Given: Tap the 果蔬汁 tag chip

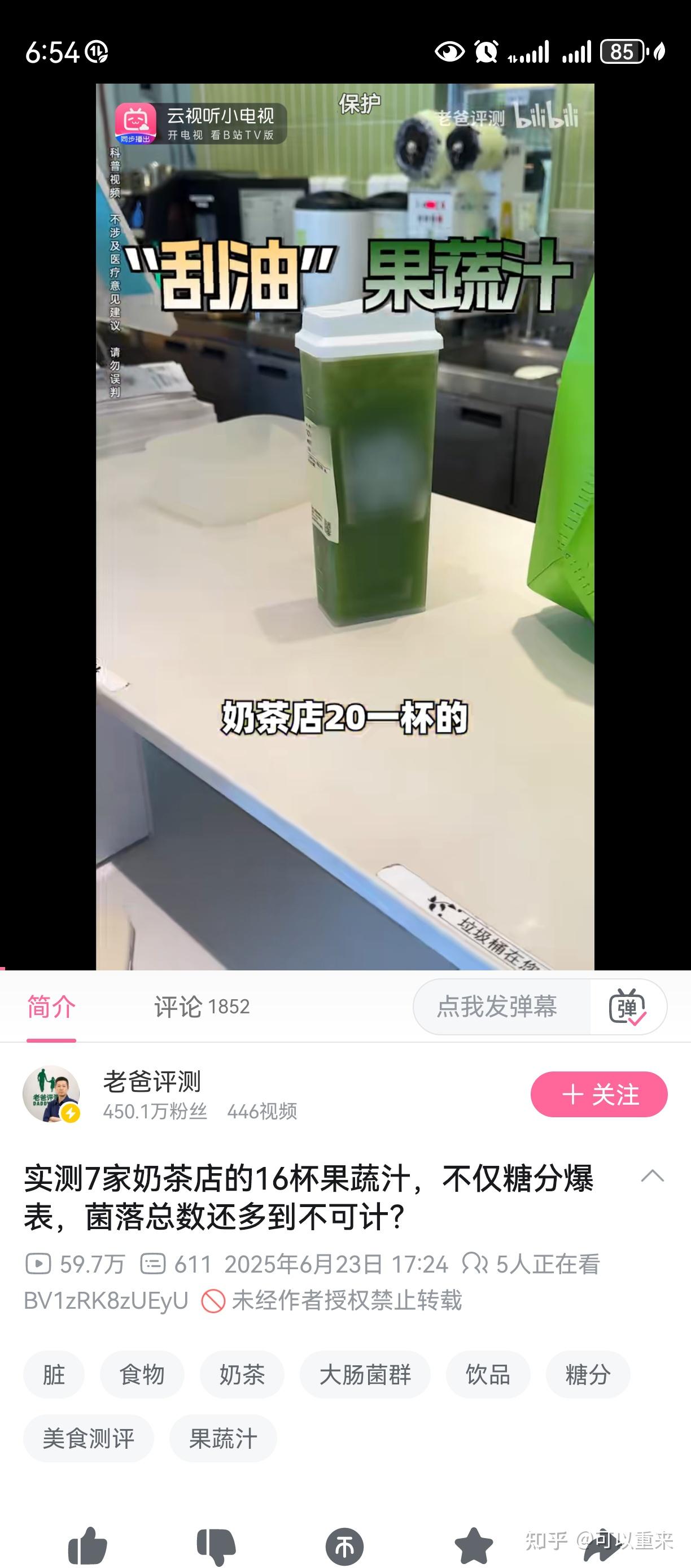Looking at the screenshot, I should [x=222, y=1438].
